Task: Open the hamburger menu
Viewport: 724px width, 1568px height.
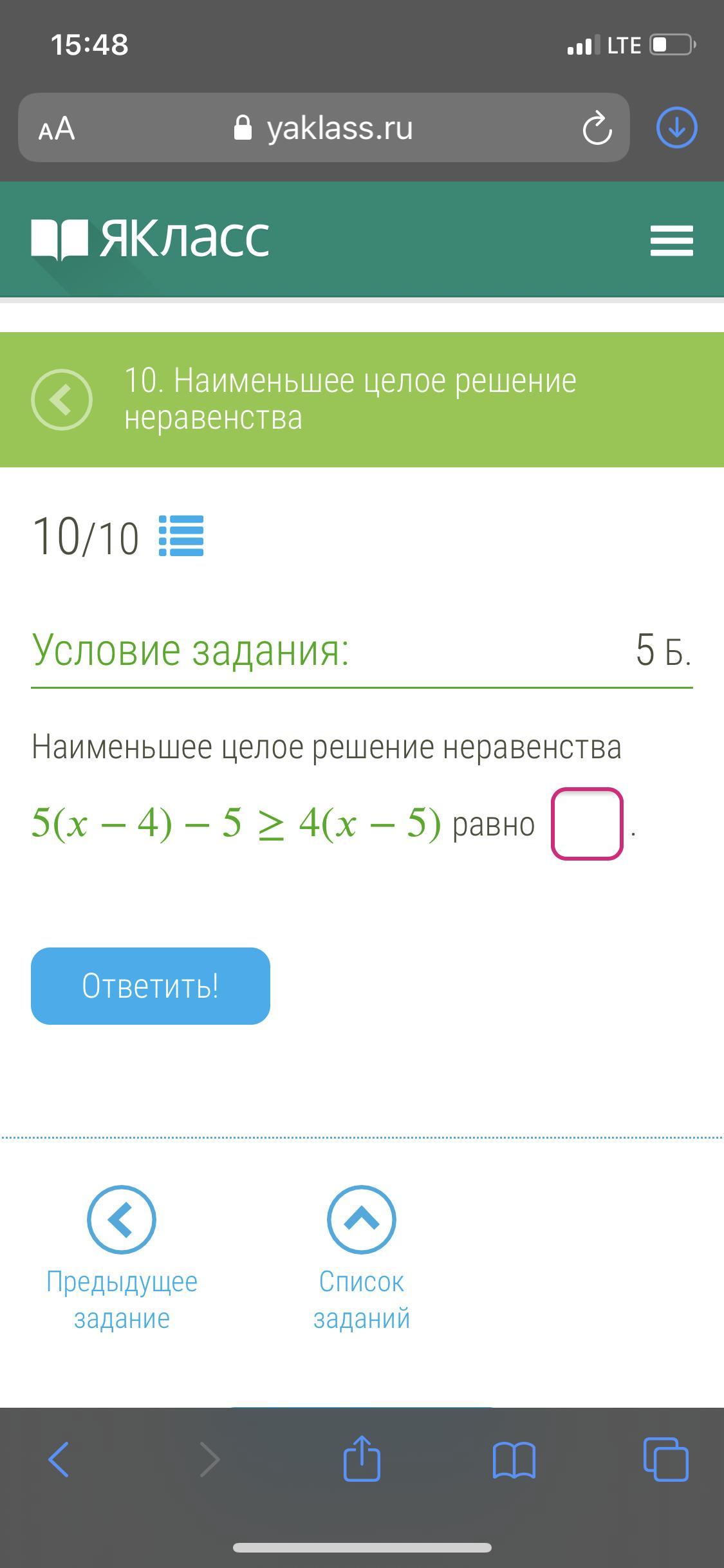Action: (671, 240)
